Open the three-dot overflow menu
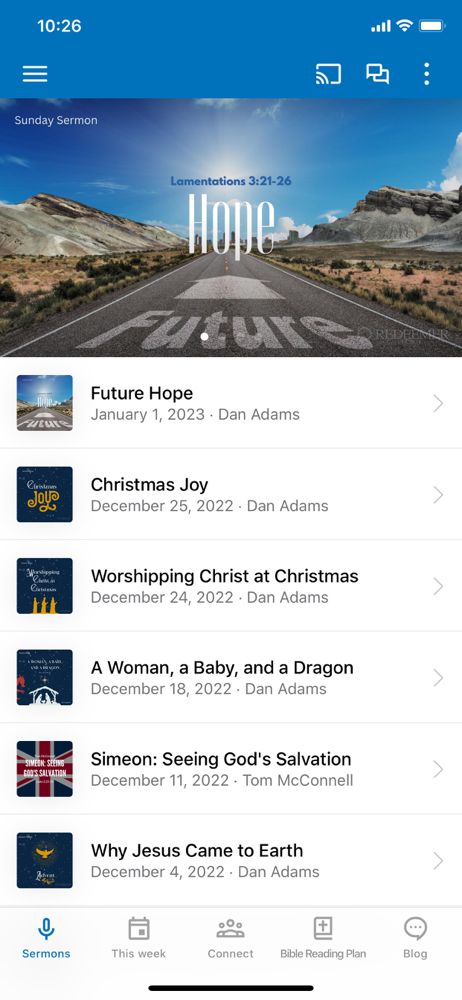Screen dimensions: 462x1000 point(426,74)
